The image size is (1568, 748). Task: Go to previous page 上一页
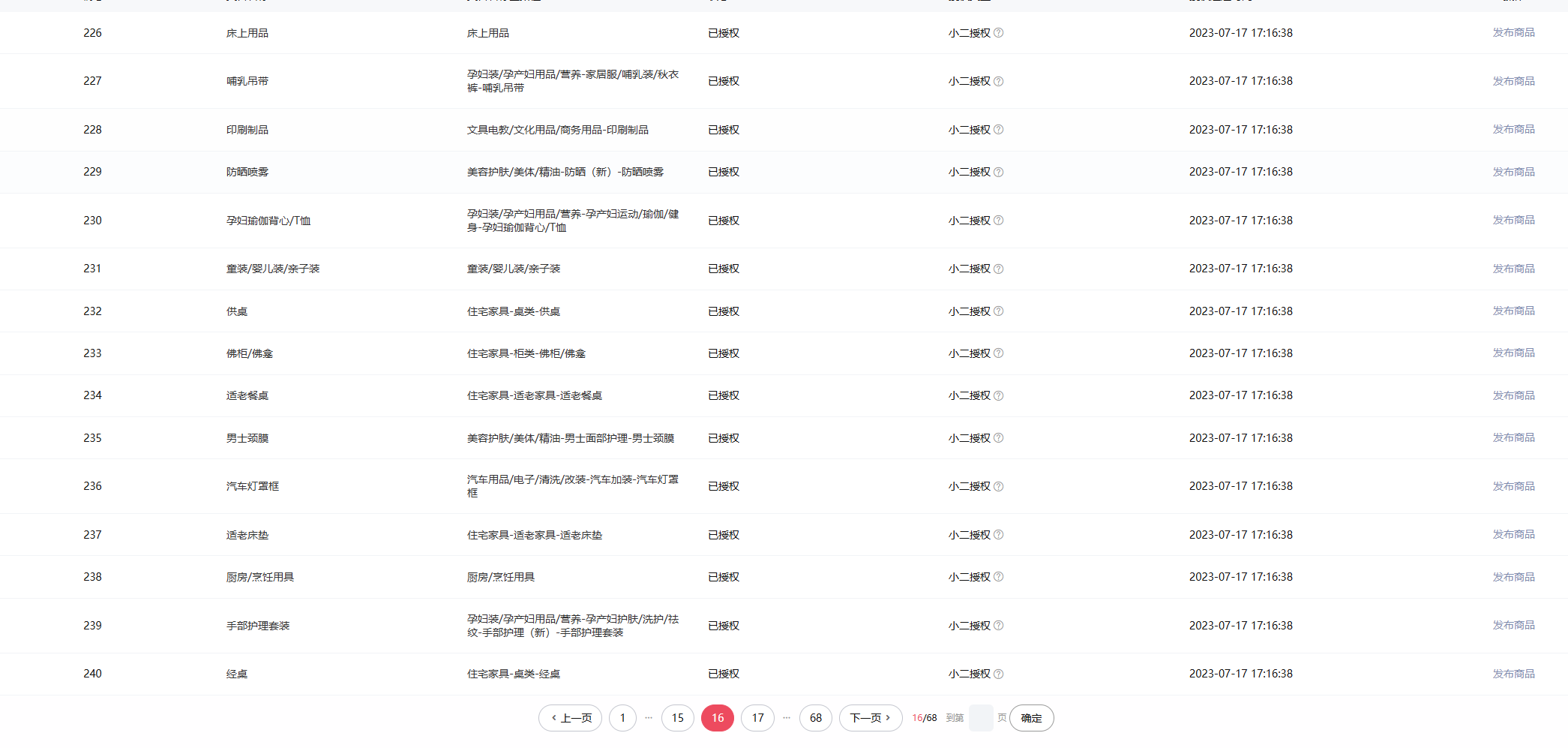pyautogui.click(x=570, y=718)
